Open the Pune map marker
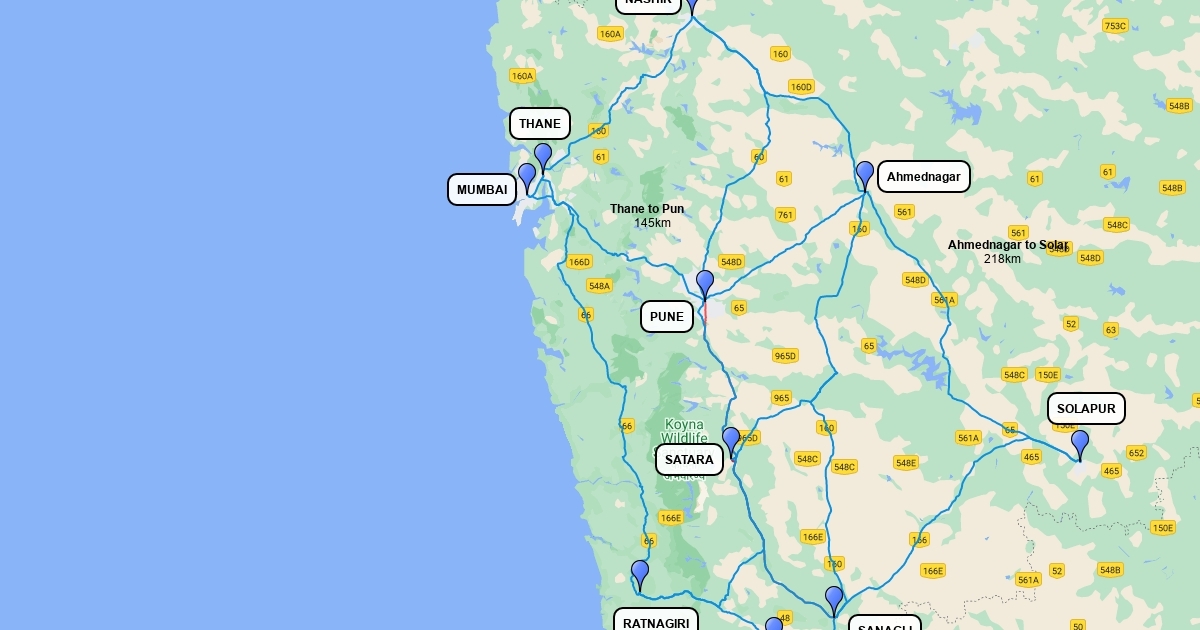 click(x=705, y=283)
